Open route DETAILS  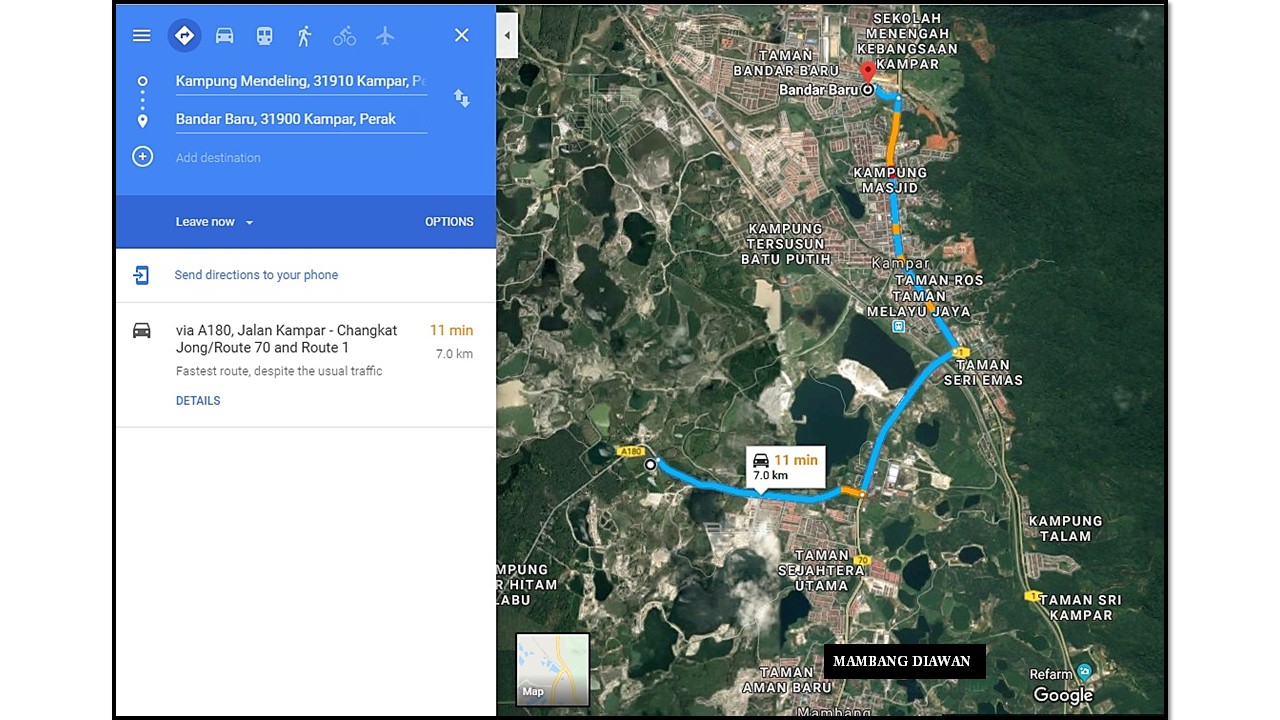coord(198,401)
